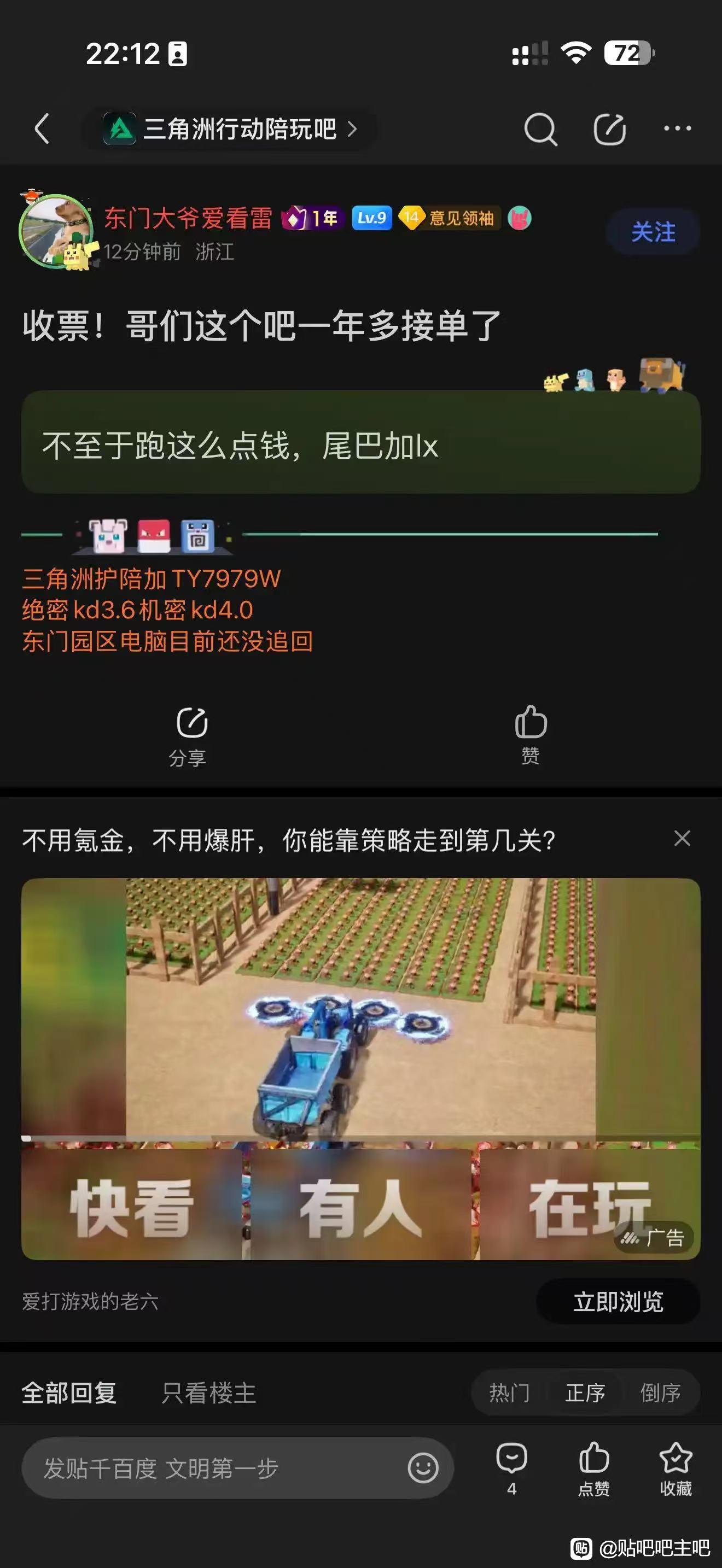Follow the poster with 关注 button
Image resolution: width=722 pixels, height=1568 pixels.
(653, 232)
